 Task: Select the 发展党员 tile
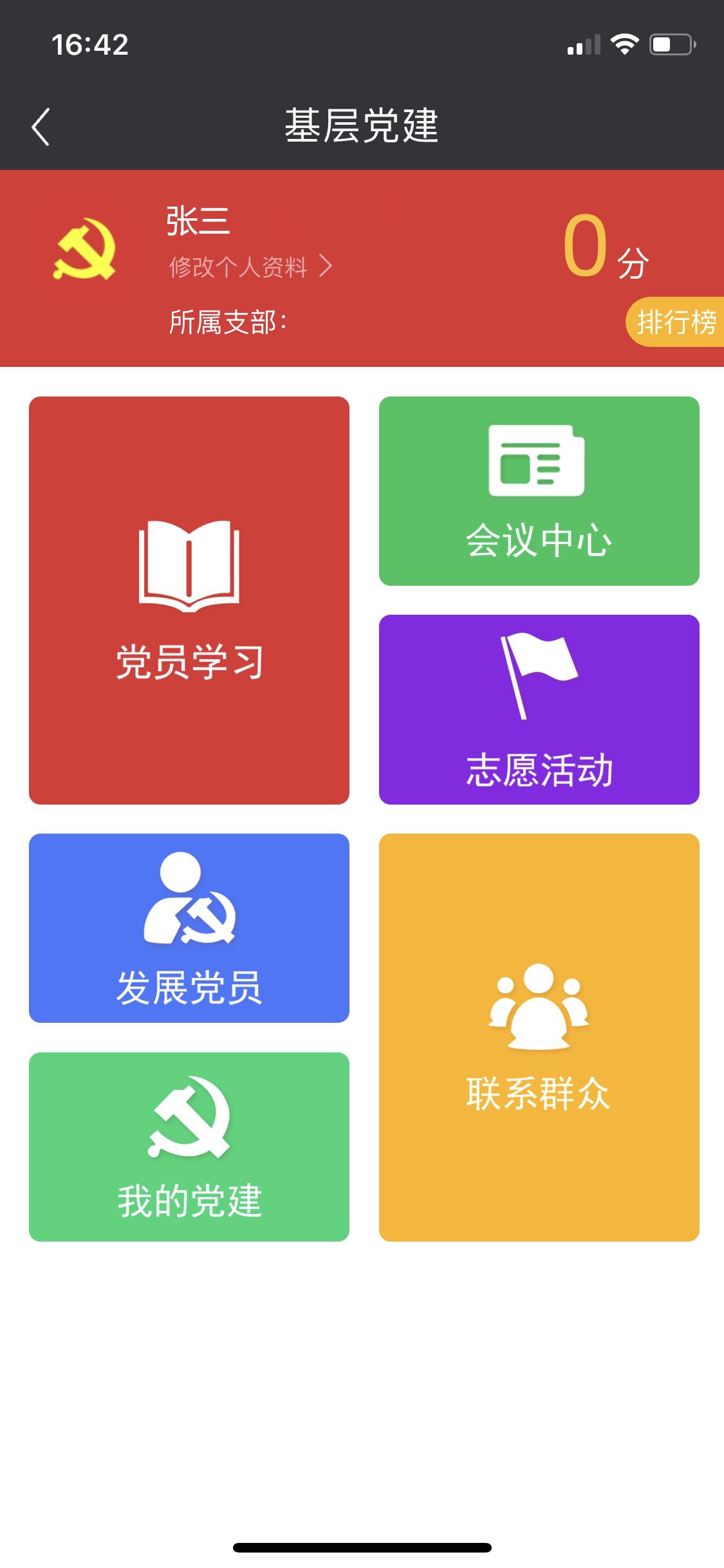(189, 928)
